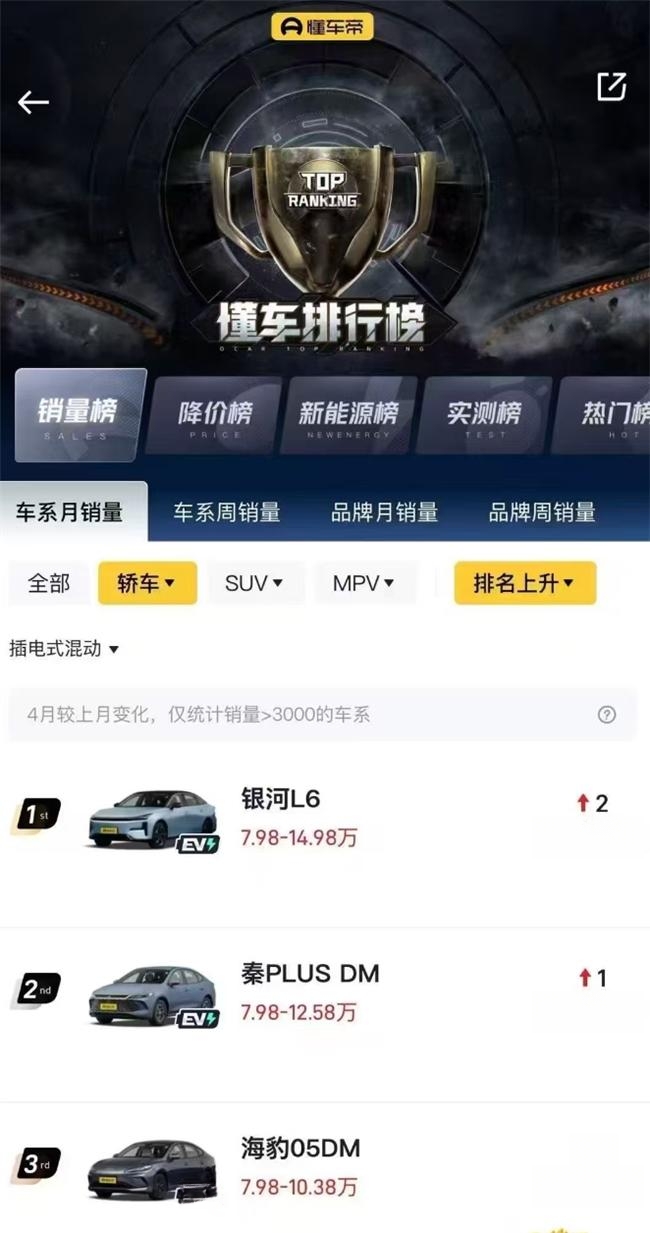Expand the SUV filter dropdown
The height and width of the screenshot is (1233, 650).
[x=256, y=583]
